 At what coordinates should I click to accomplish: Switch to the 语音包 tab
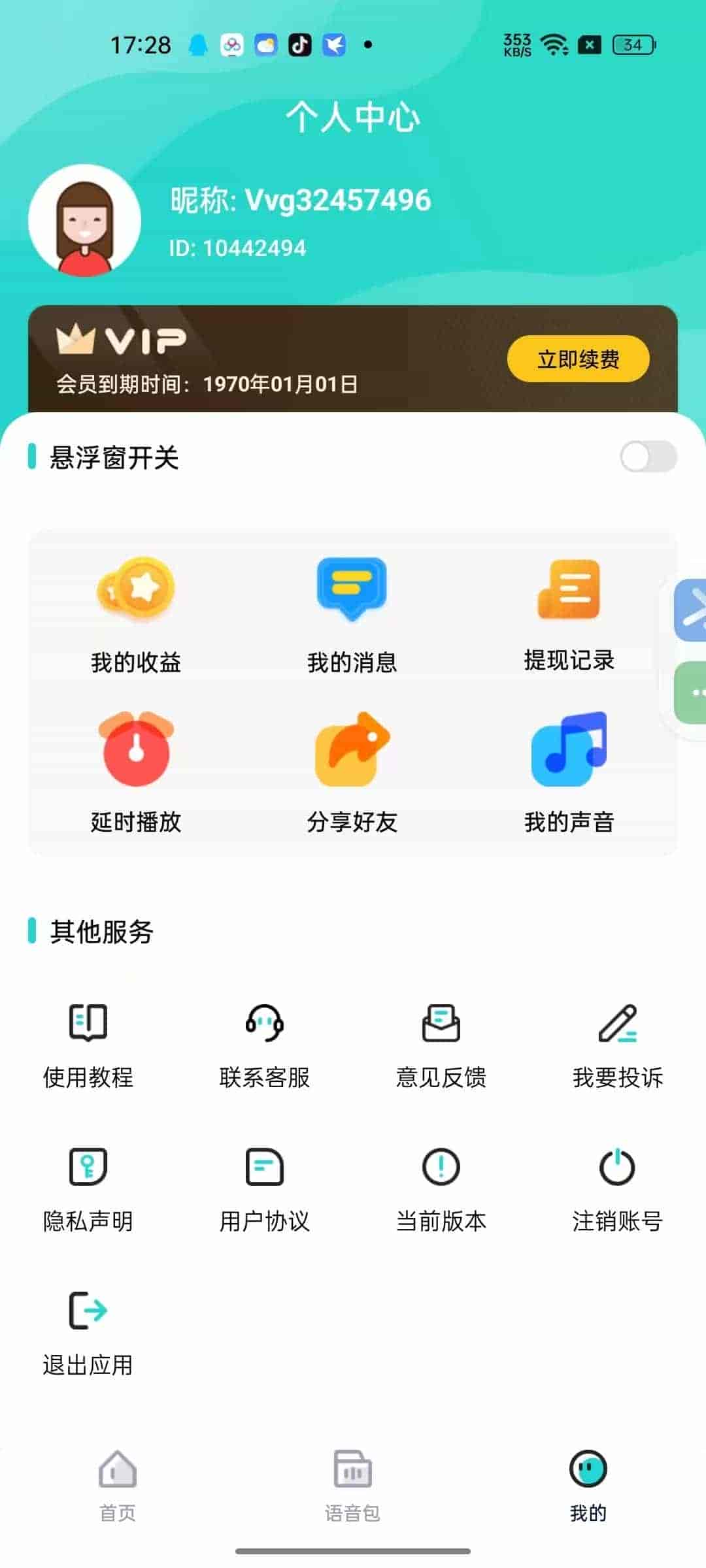coord(353,1496)
